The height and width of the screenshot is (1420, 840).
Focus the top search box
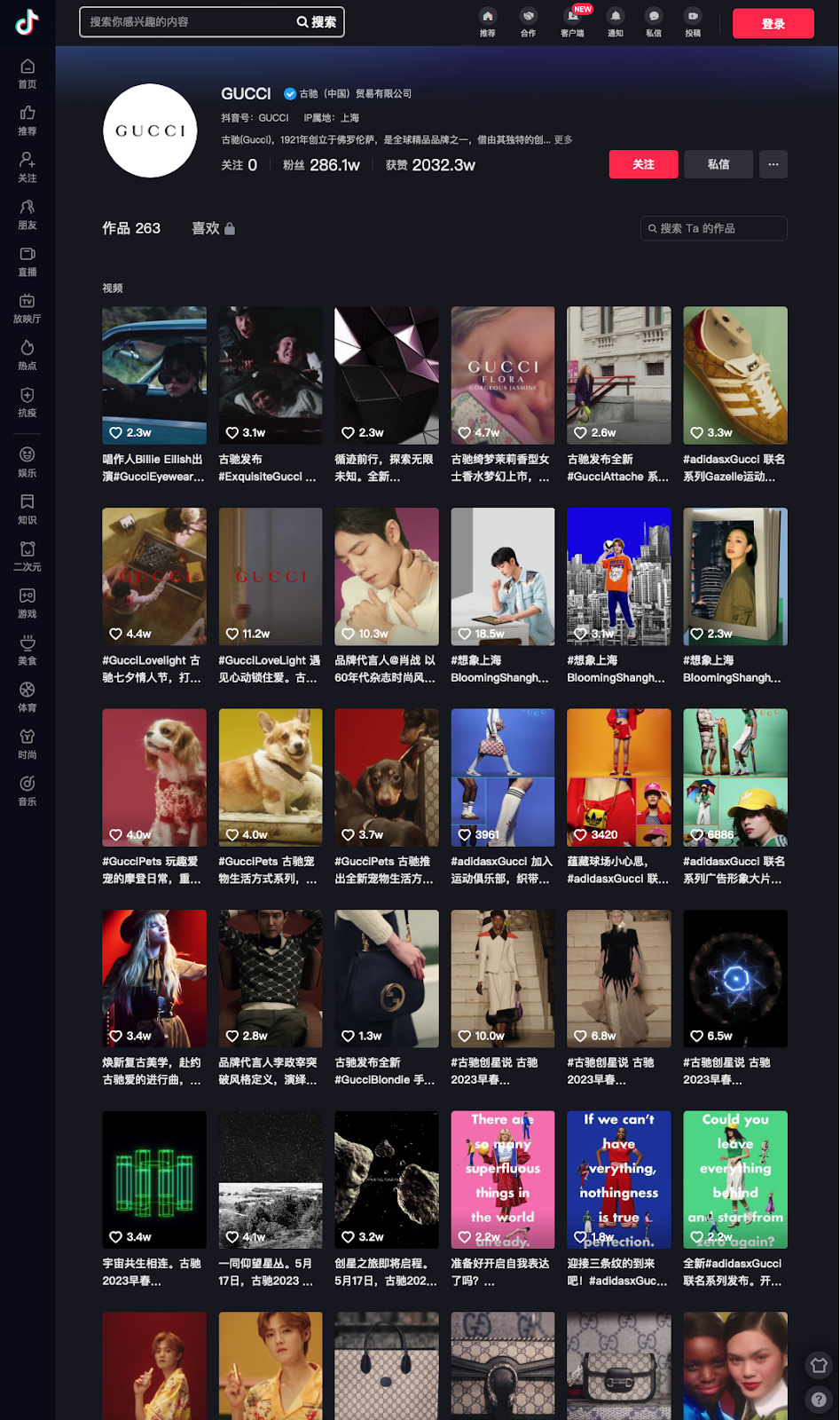186,22
